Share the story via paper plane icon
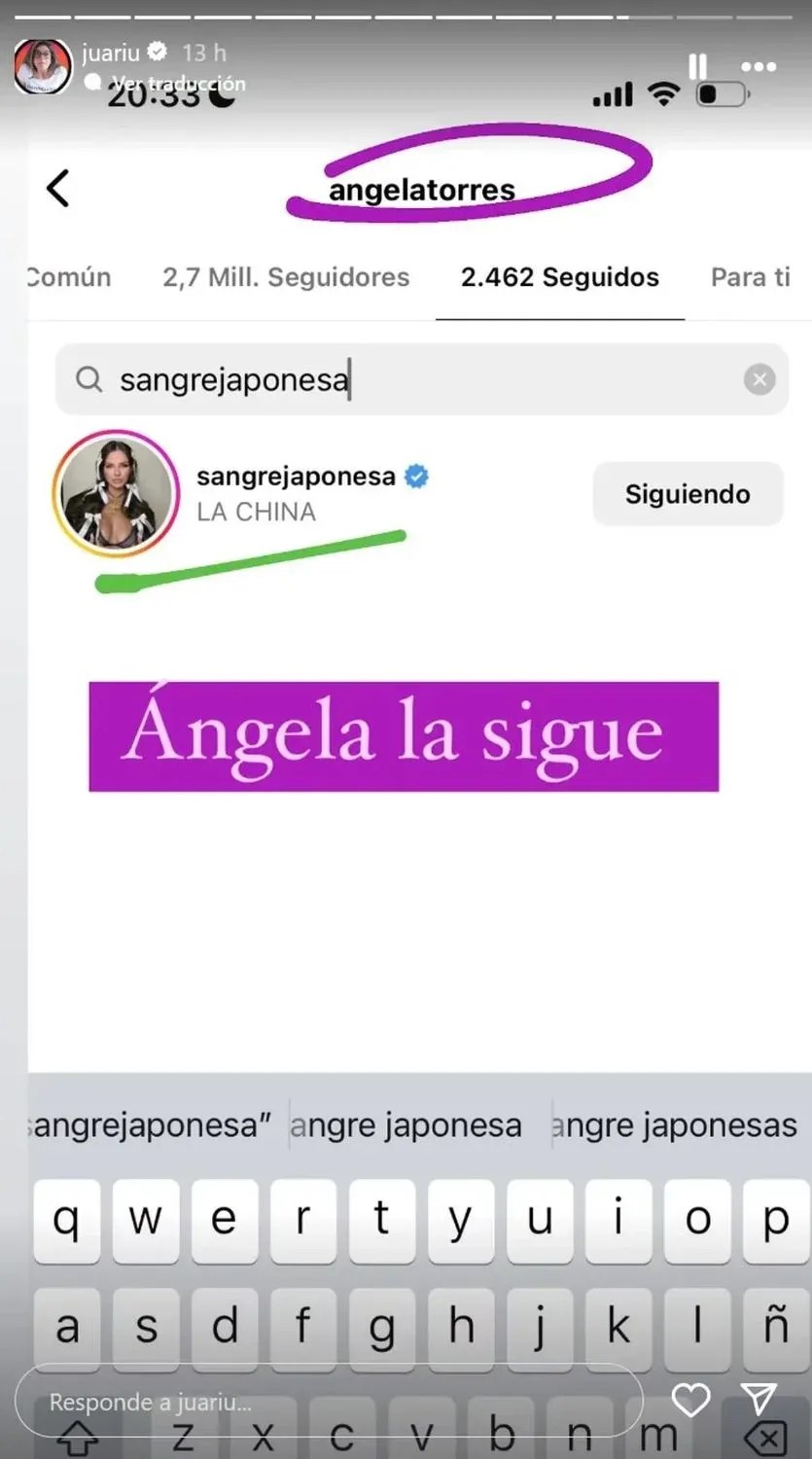The width and height of the screenshot is (812, 1459). 759,1400
